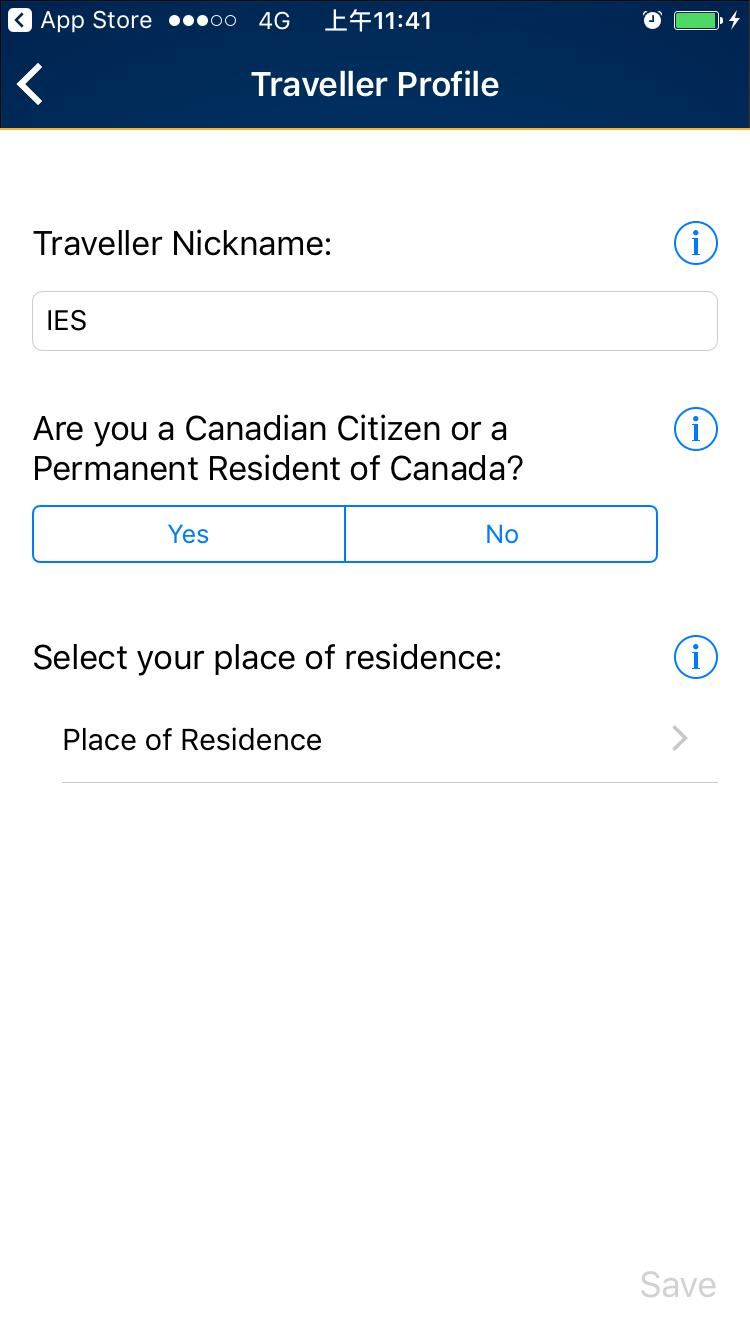Go back from Traveller Profile
The width and height of the screenshot is (750, 1334).
[x=31, y=84]
